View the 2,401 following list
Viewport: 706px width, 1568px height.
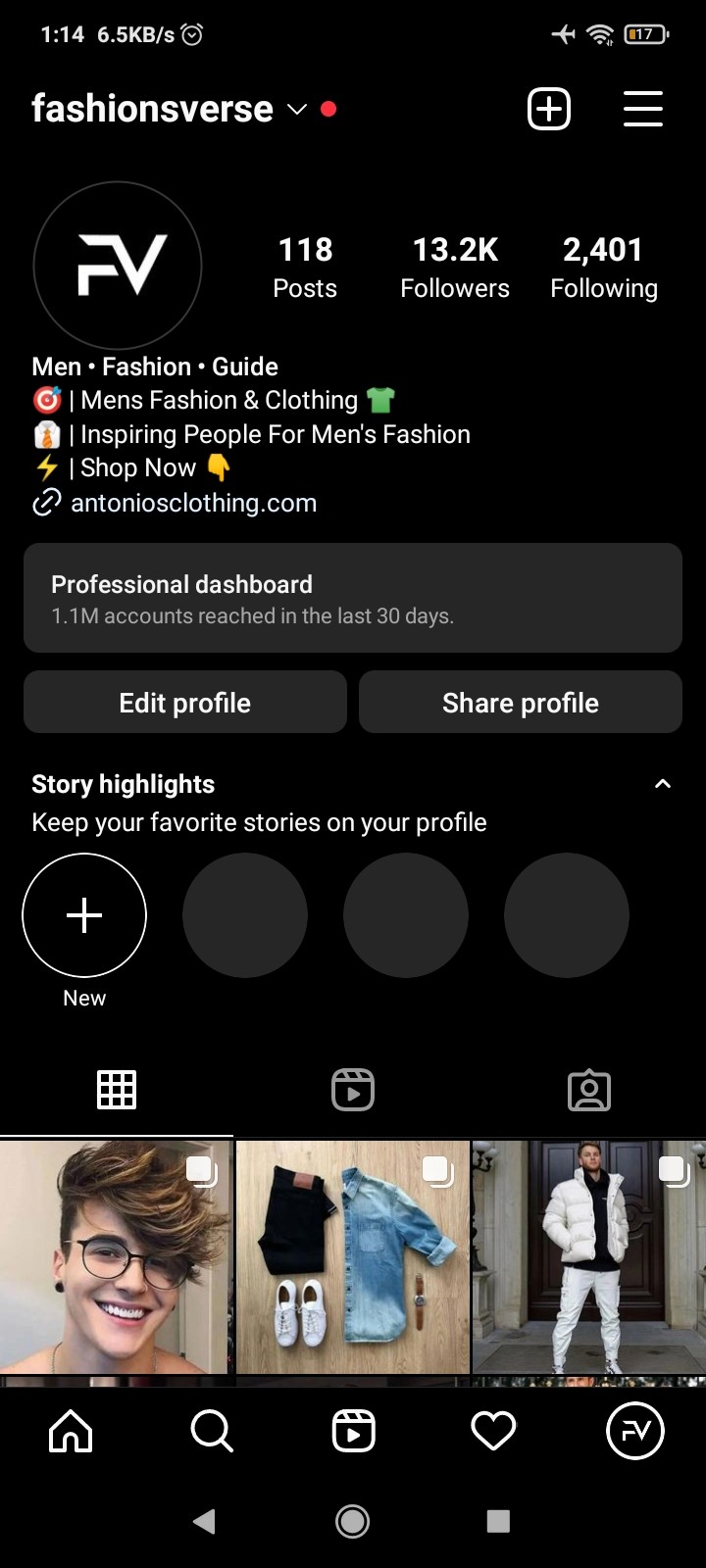[x=603, y=267]
